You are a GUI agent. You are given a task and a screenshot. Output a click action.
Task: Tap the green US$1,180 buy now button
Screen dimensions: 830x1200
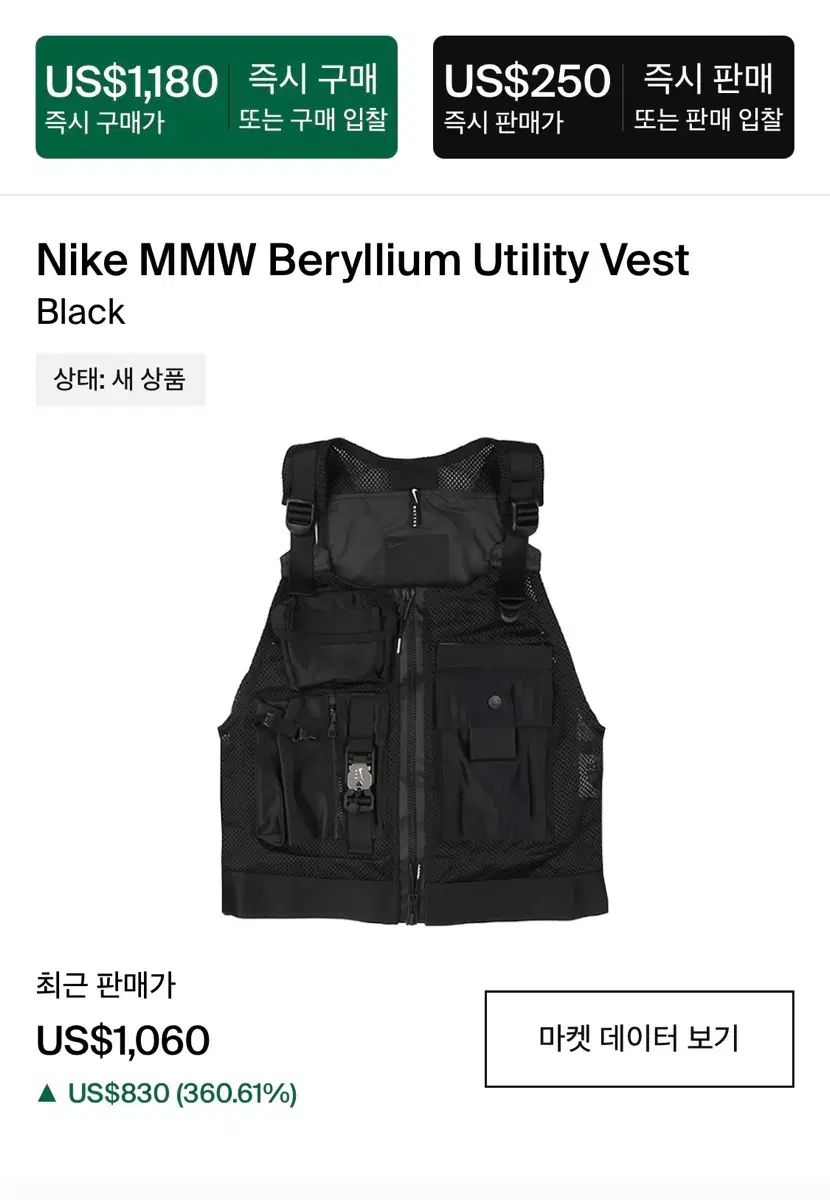[x=216, y=97]
